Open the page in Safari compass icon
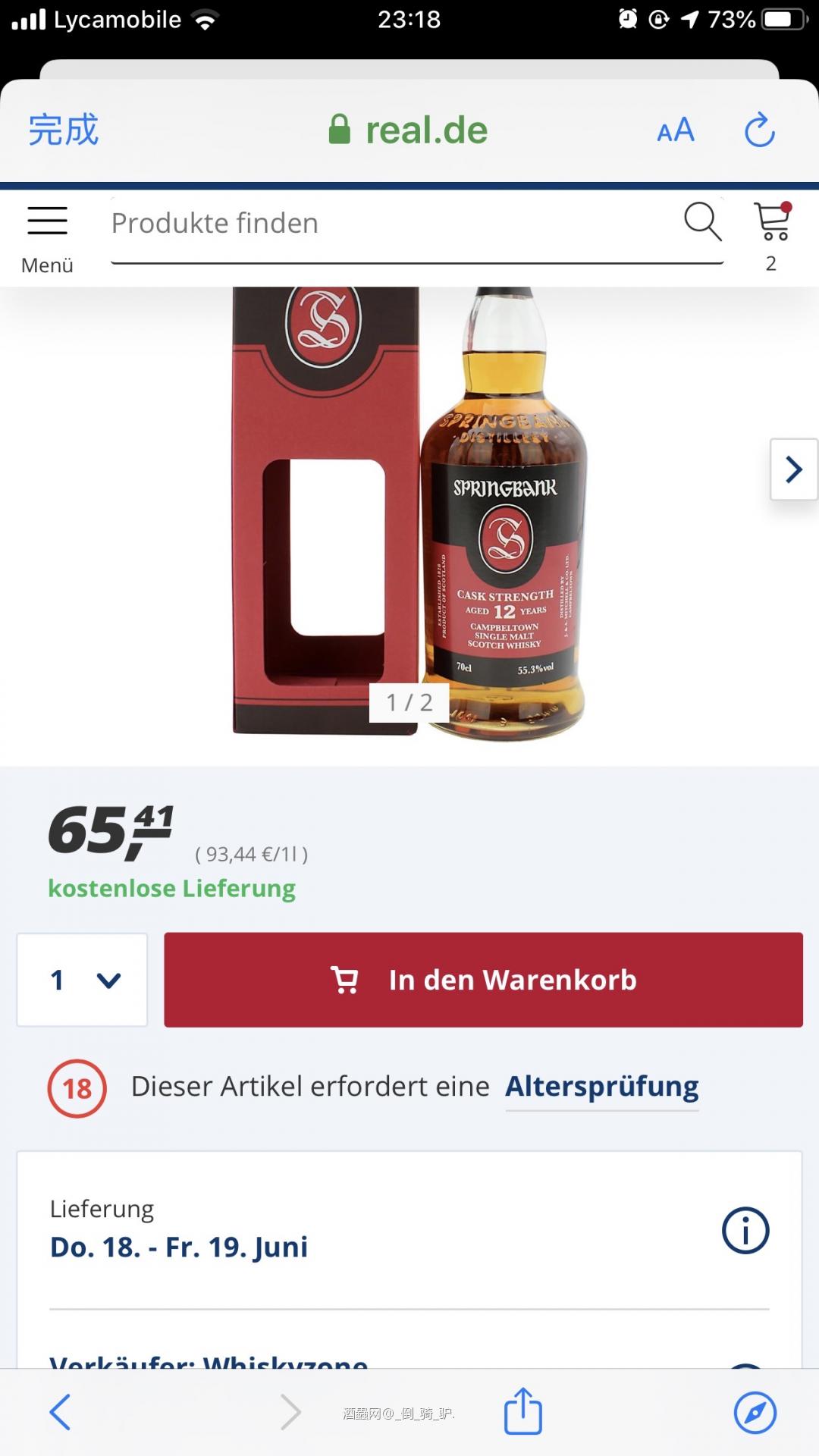This screenshot has width=819, height=1456. [x=755, y=1412]
